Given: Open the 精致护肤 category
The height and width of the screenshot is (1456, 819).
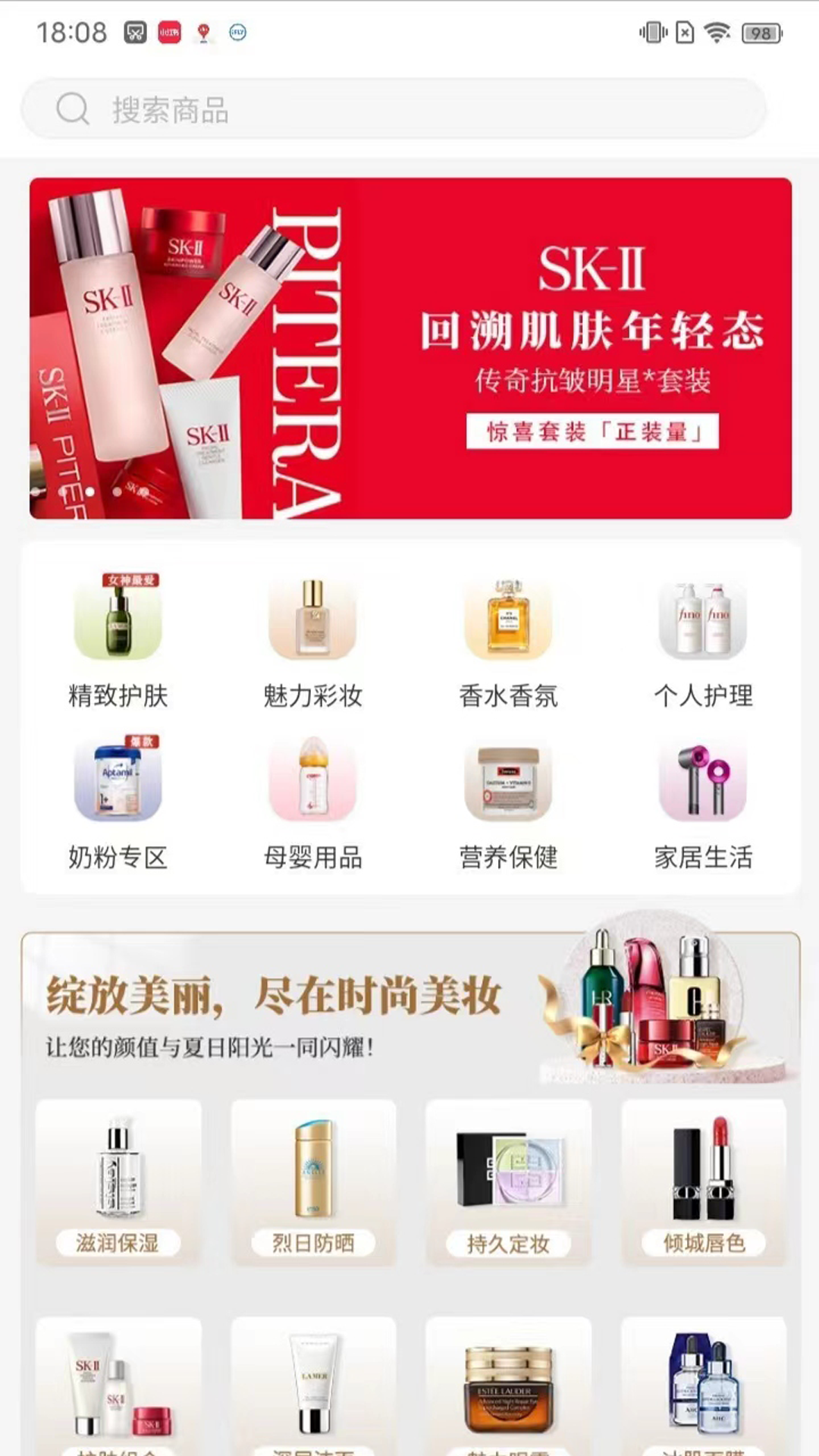Looking at the screenshot, I should 118,642.
